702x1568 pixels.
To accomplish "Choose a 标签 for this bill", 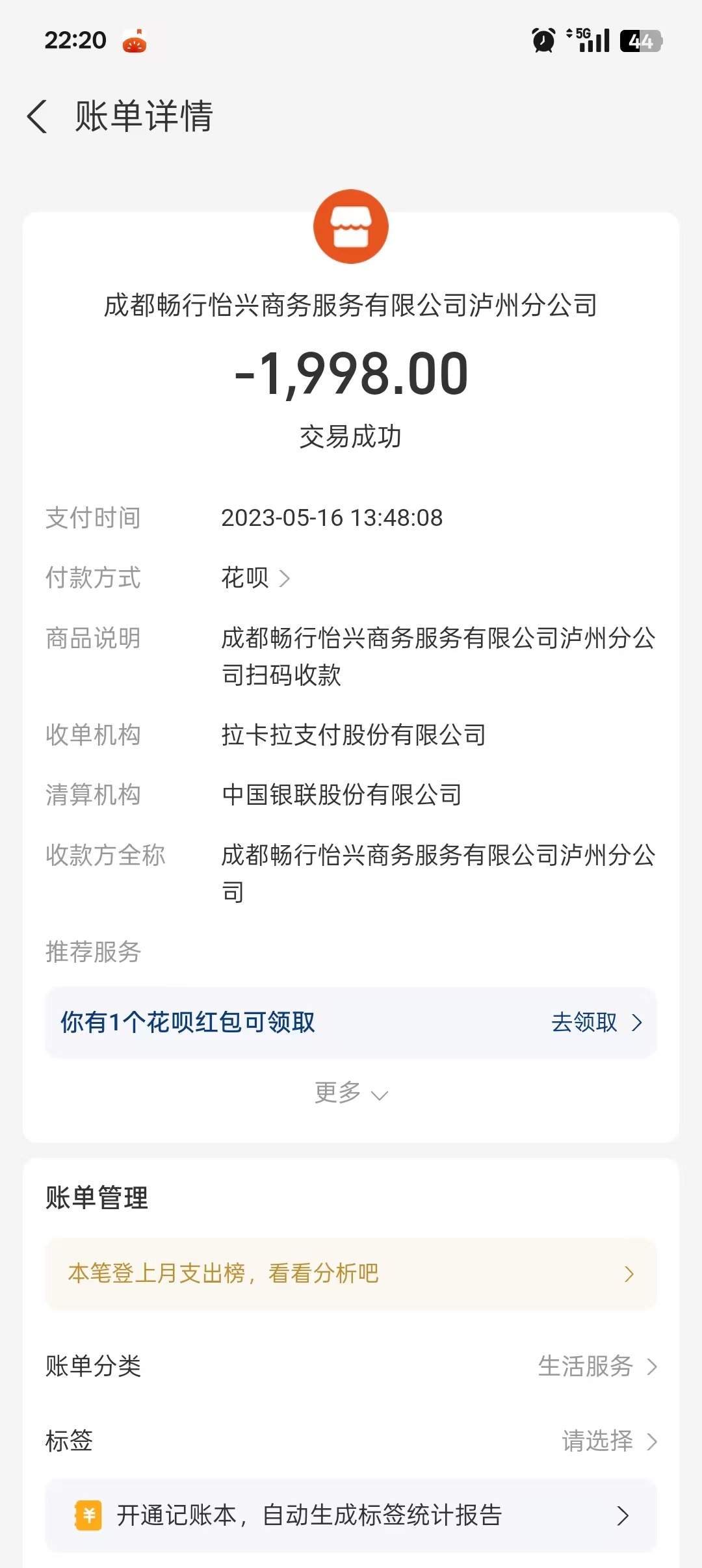I will (x=608, y=1441).
